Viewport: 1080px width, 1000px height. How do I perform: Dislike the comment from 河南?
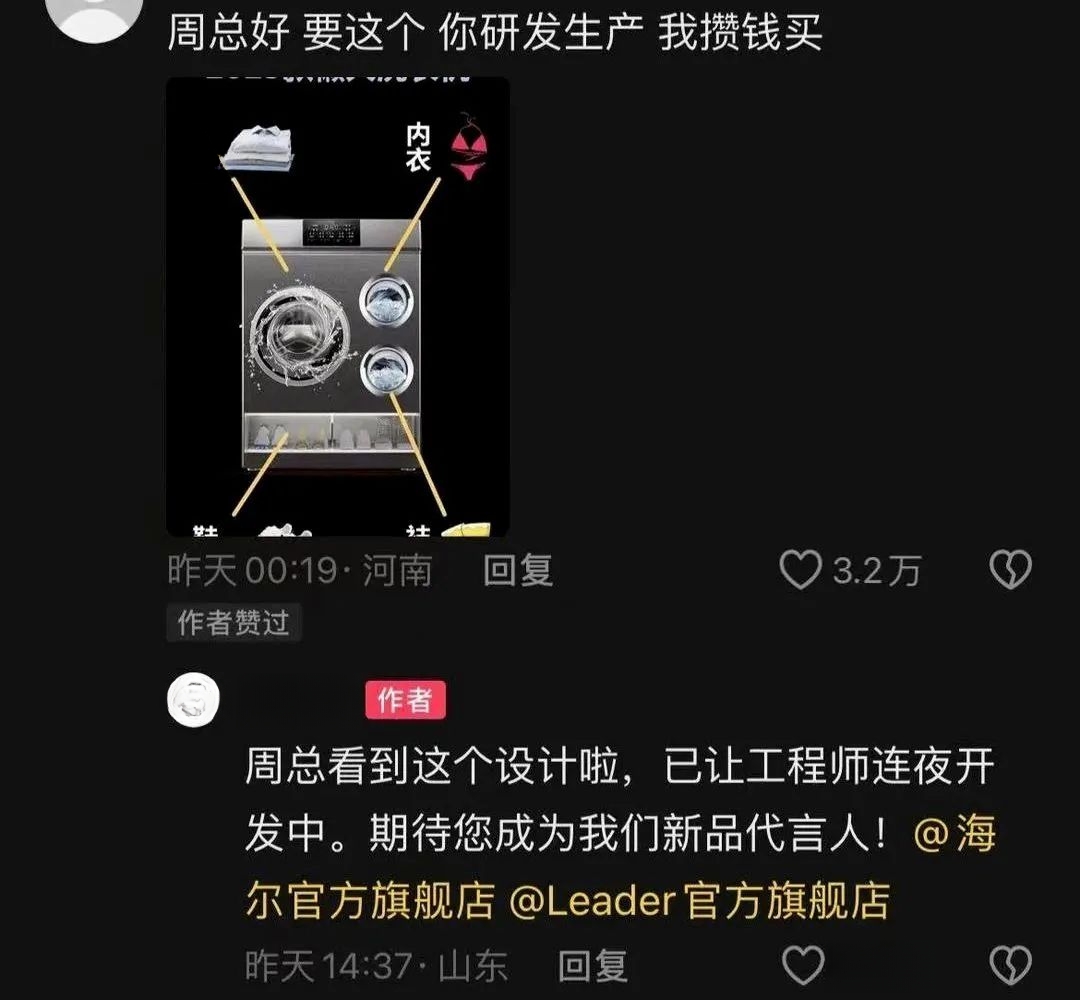(x=1009, y=571)
